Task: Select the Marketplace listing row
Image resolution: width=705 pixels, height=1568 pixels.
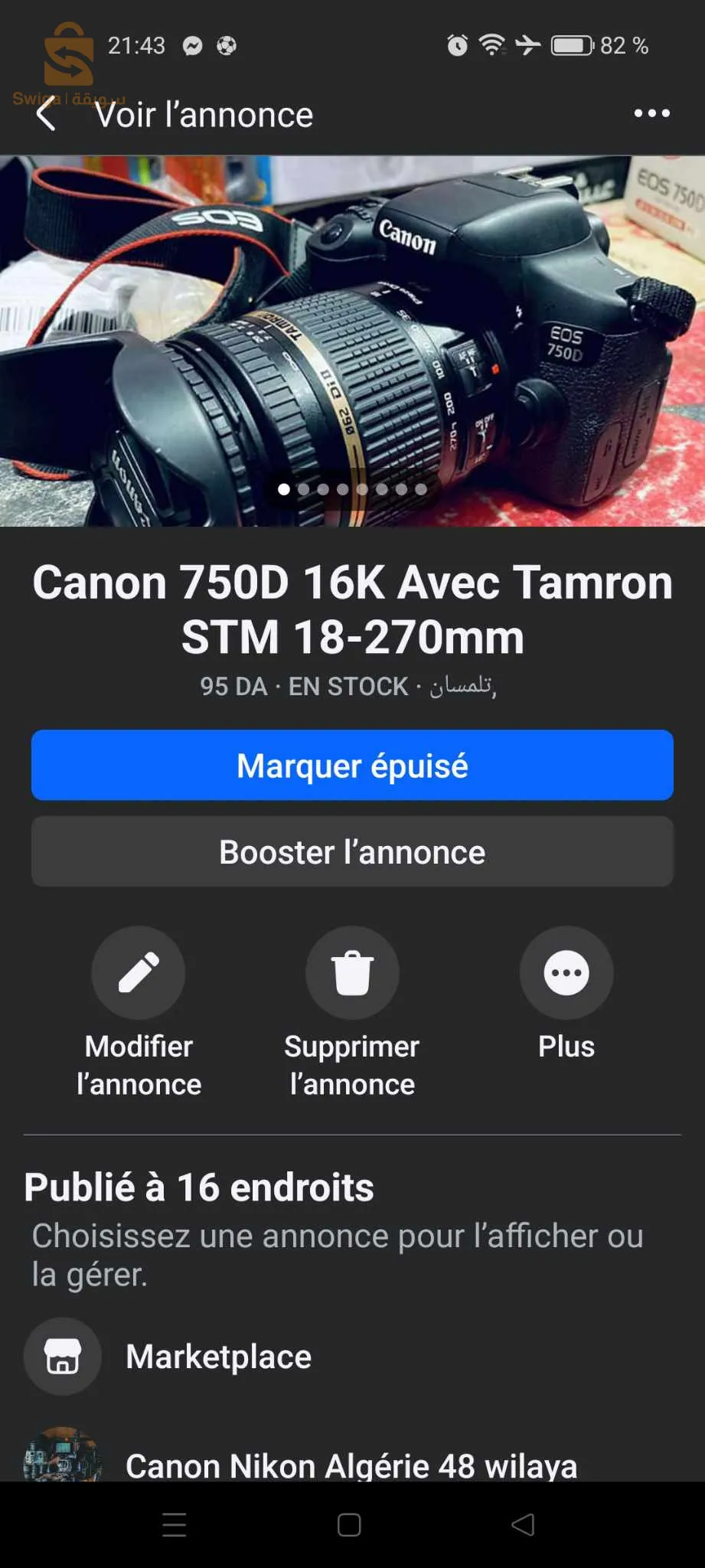Action: pyautogui.click(x=218, y=1357)
